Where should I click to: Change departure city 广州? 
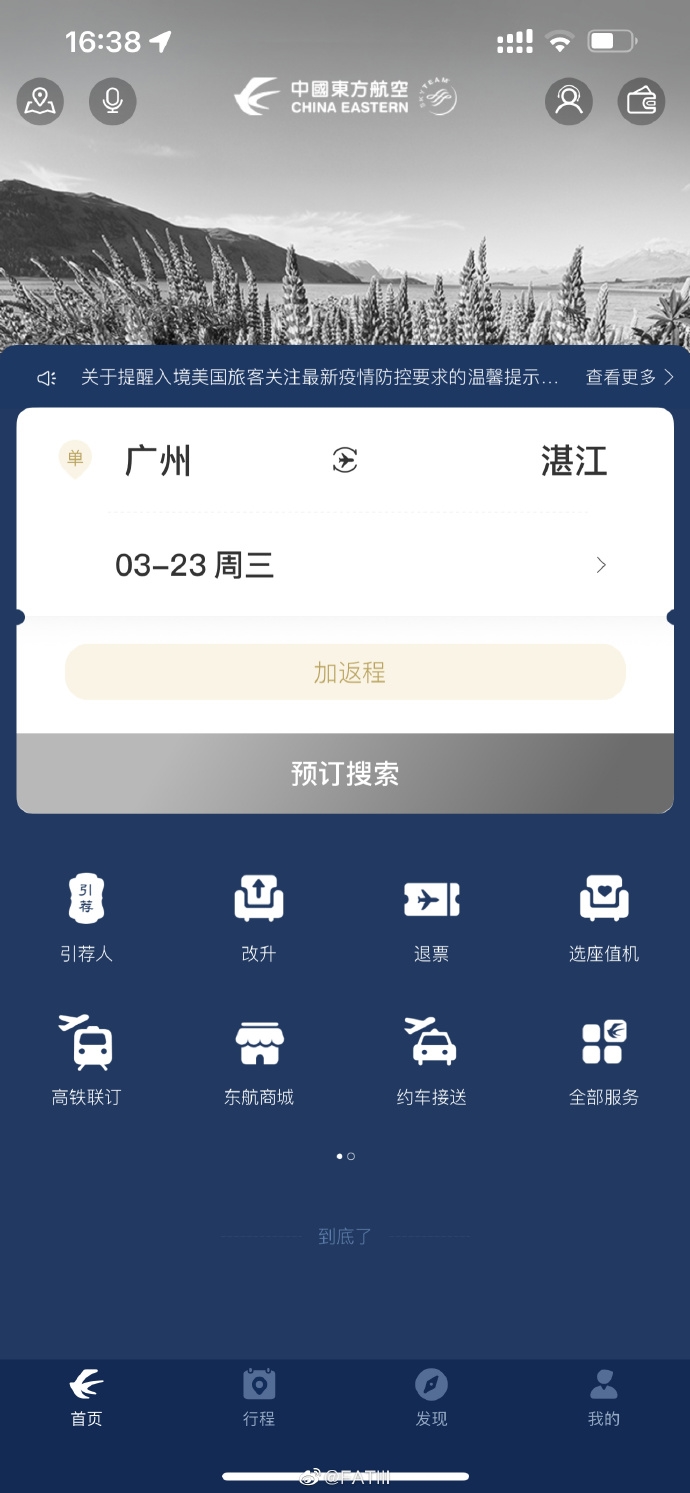(158, 461)
